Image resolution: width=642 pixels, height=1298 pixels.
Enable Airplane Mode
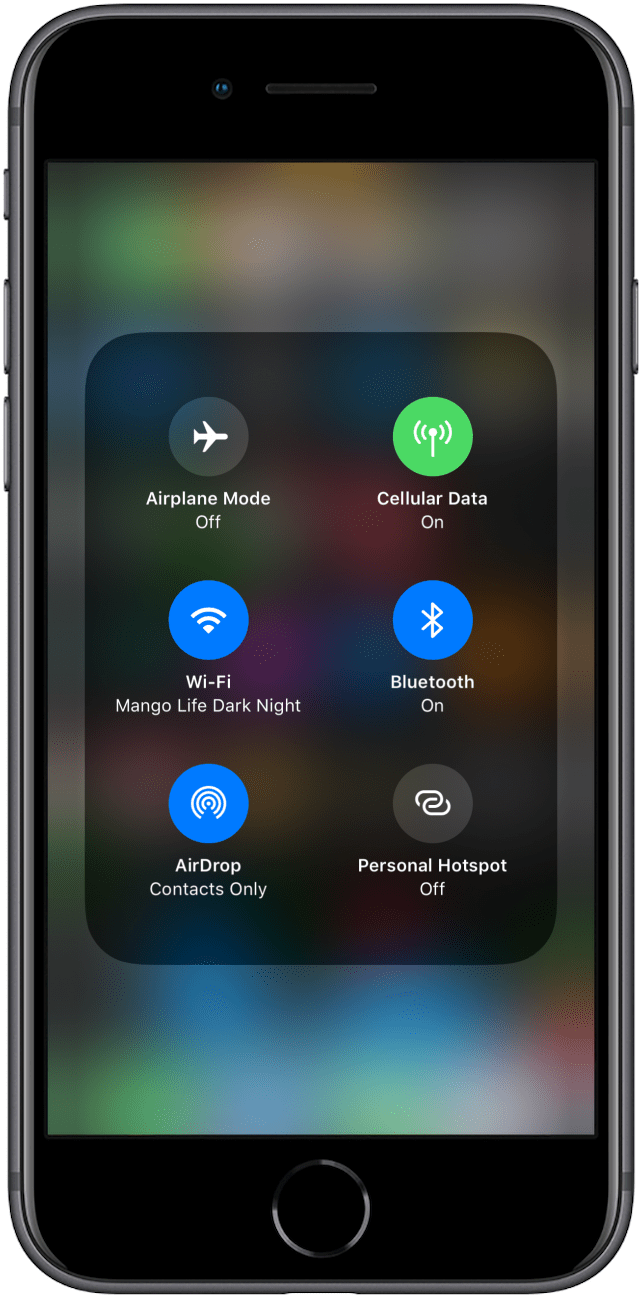[x=208, y=437]
